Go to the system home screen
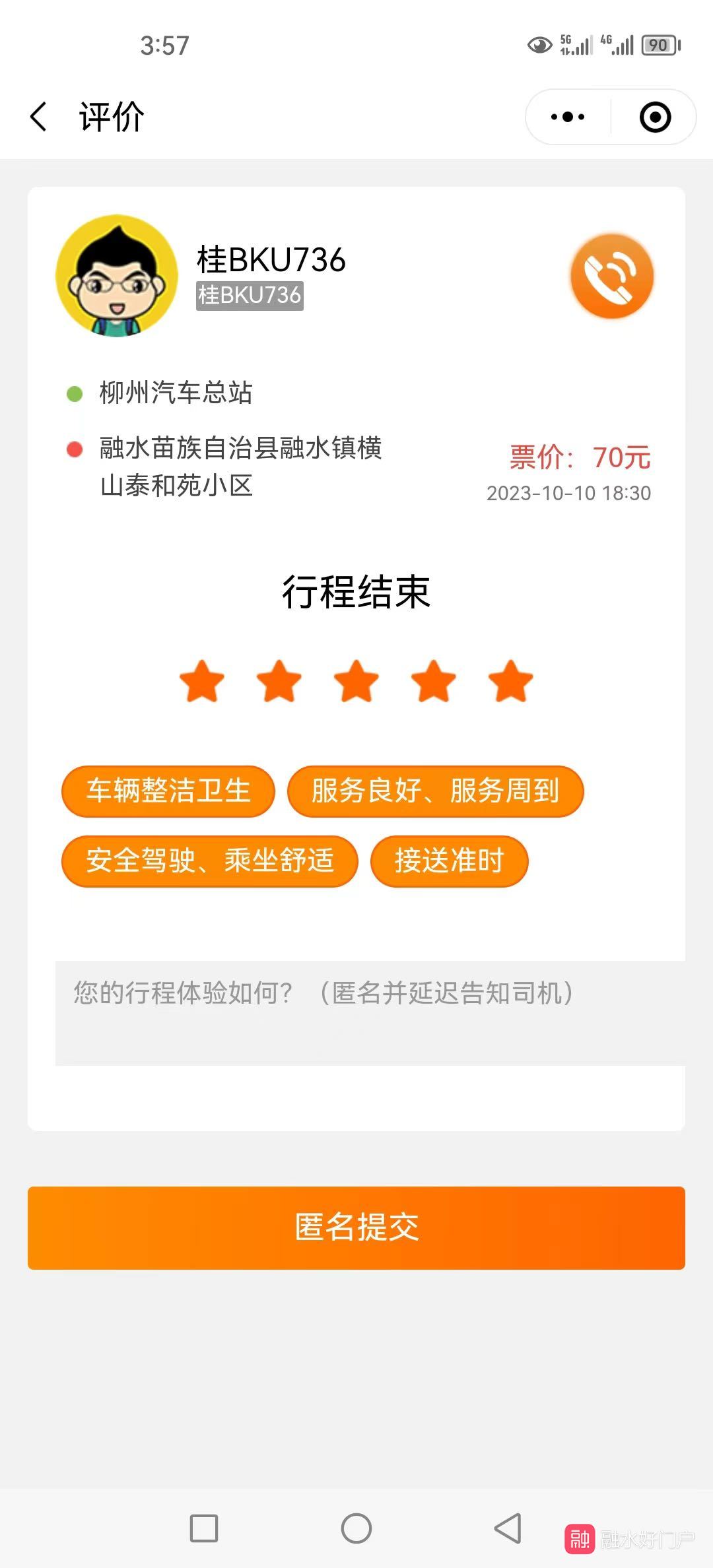The image size is (713, 1568). point(356,1528)
